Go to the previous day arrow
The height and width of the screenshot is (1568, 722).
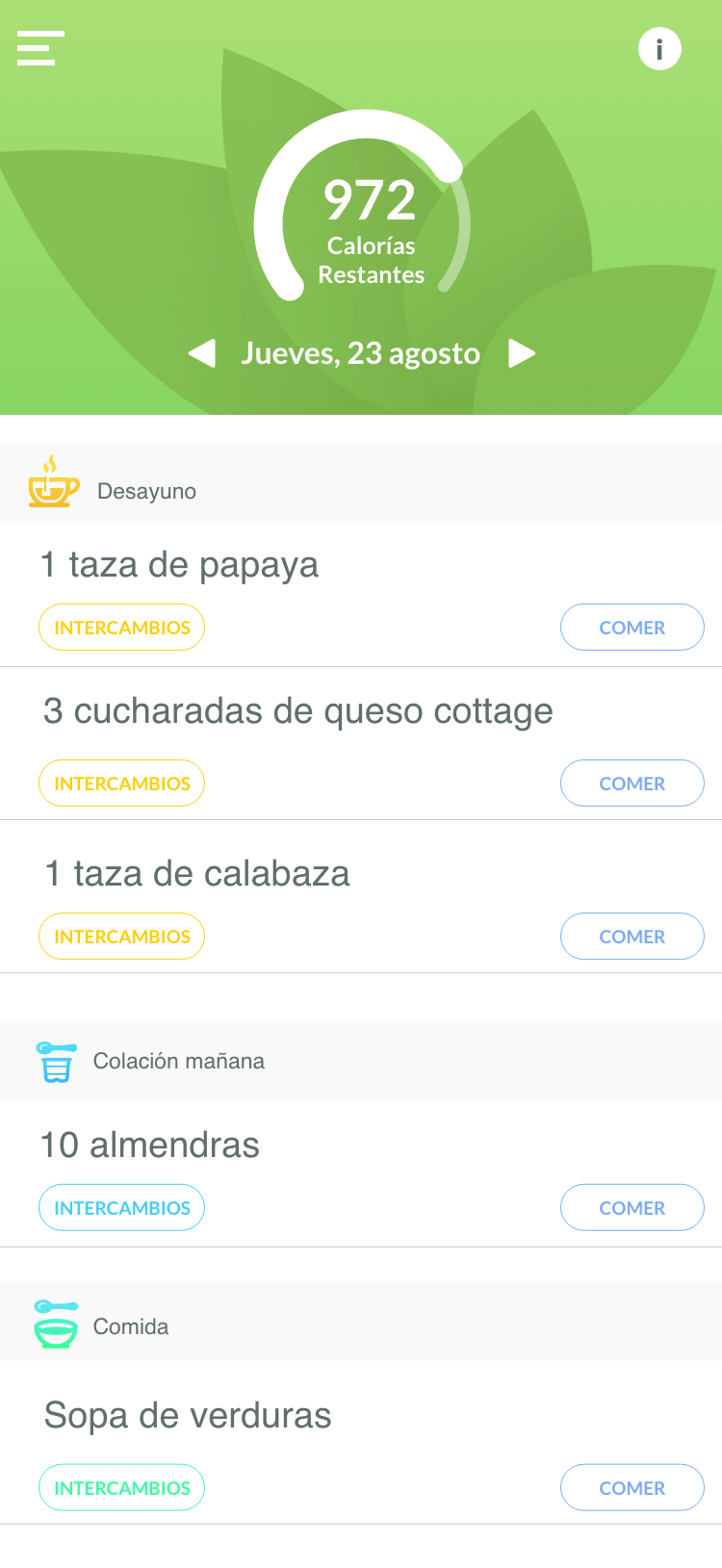pyautogui.click(x=202, y=353)
